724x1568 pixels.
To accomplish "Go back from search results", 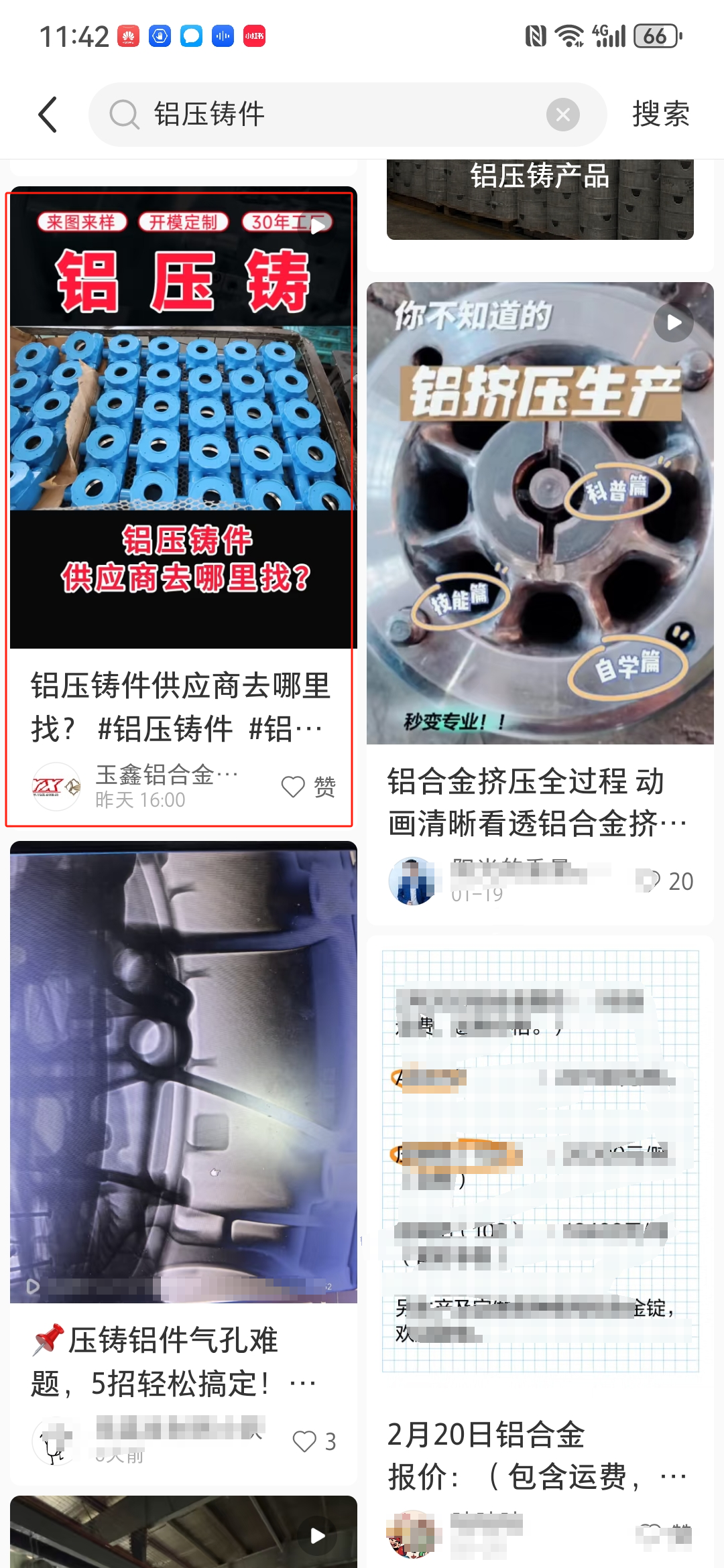I will coord(48,115).
